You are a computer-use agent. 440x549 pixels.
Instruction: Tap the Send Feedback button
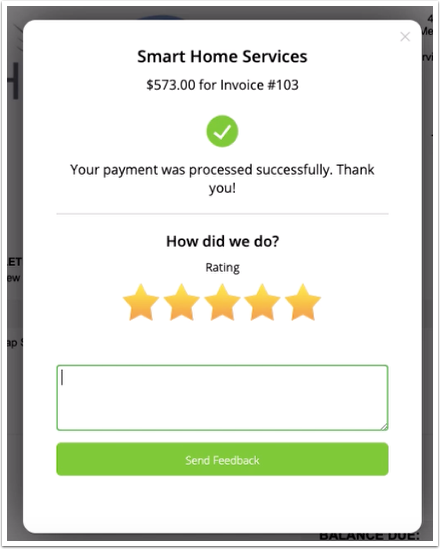pyautogui.click(x=222, y=459)
